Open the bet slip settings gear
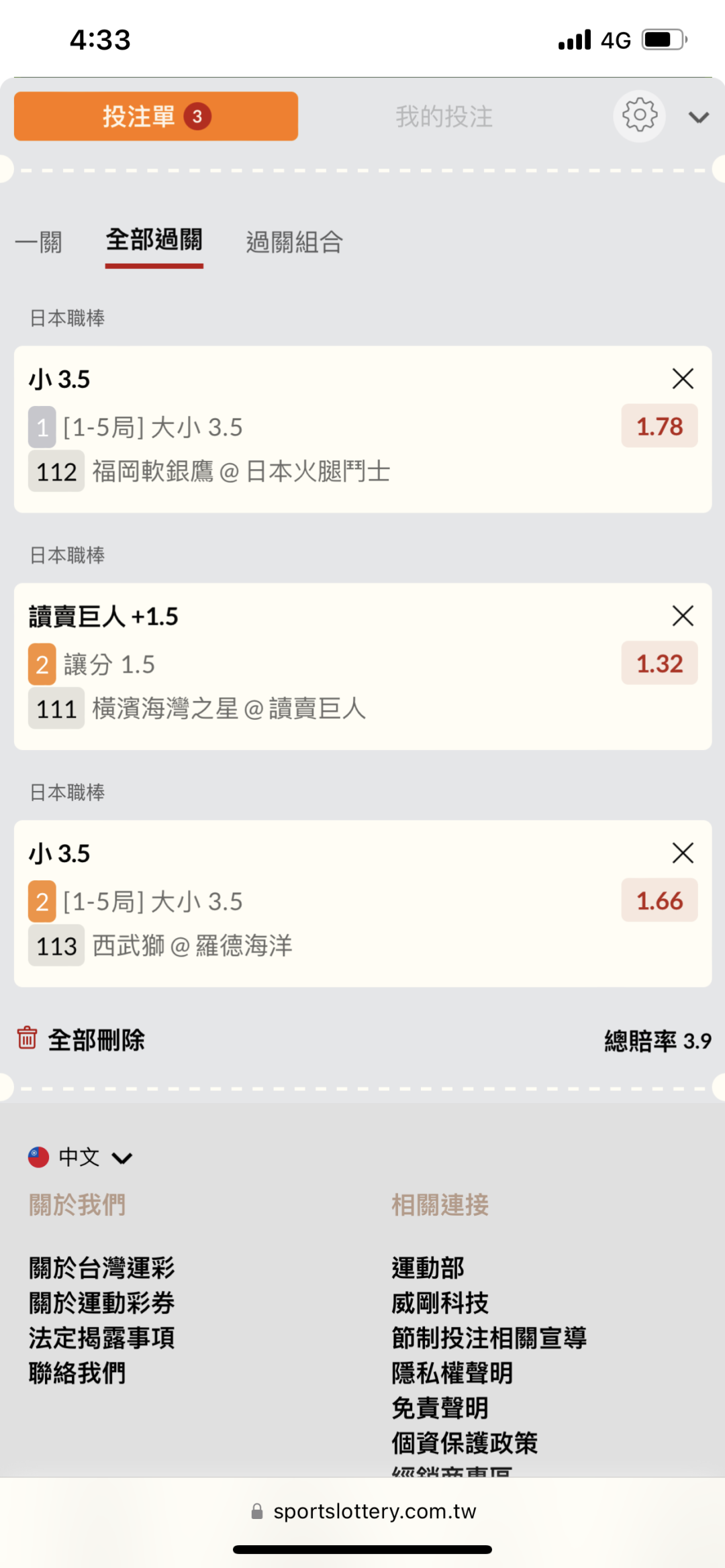 click(639, 116)
